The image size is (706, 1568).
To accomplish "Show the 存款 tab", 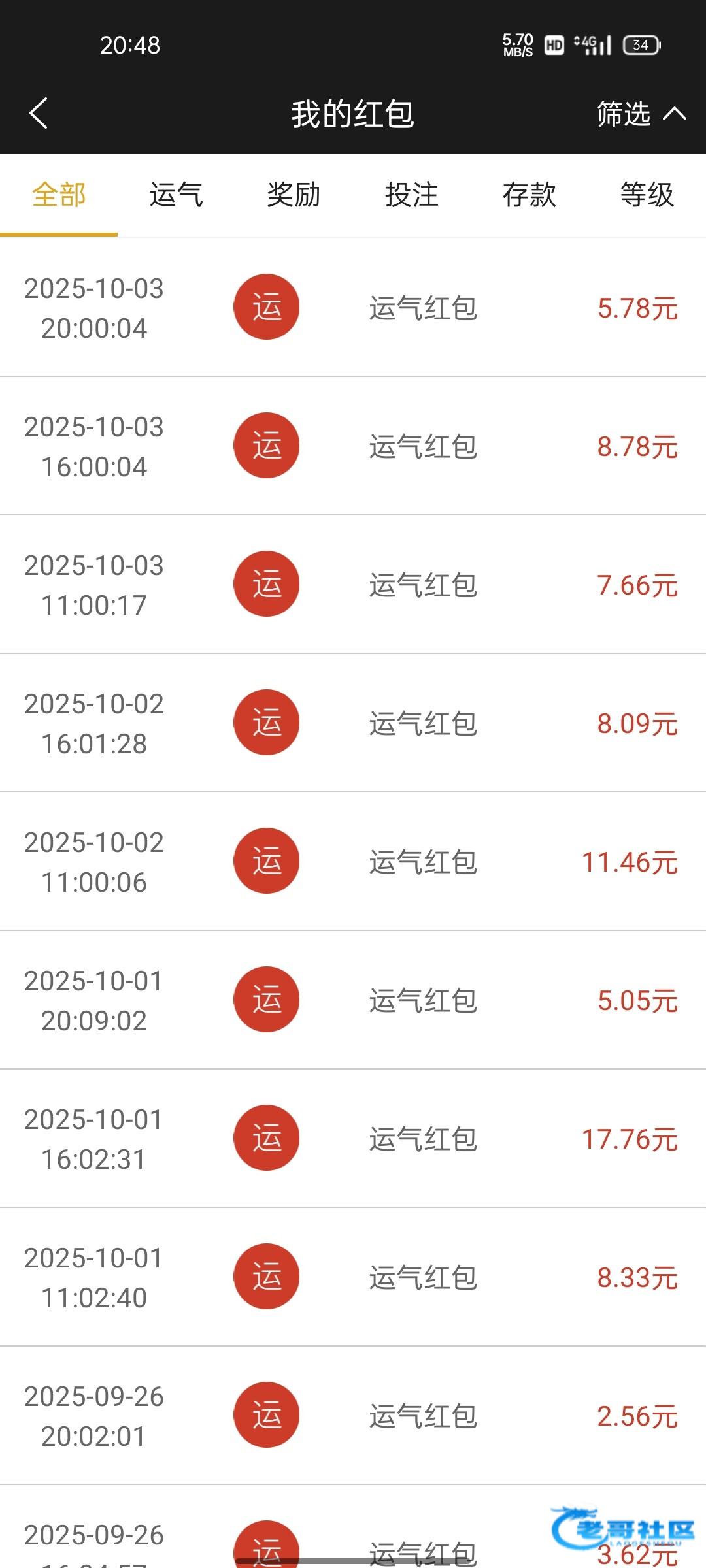I will (x=529, y=195).
